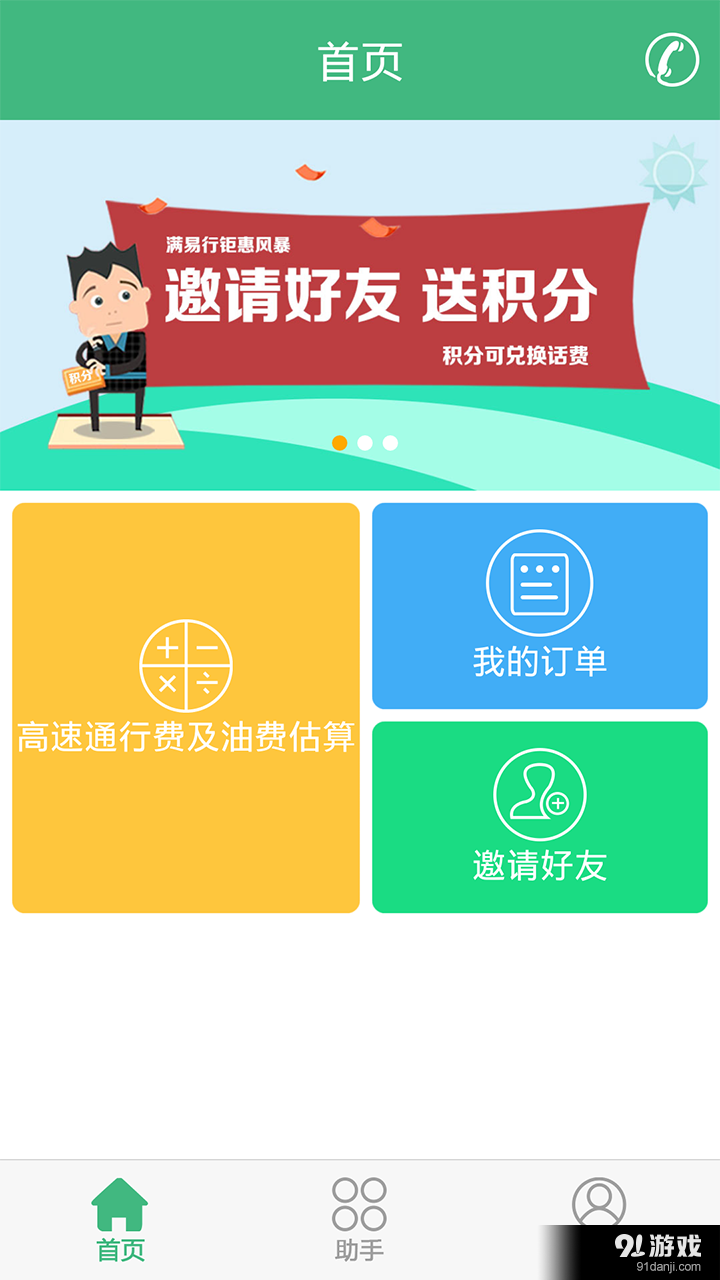
Task: Open 我的订单 from the blue tile
Action: point(539,605)
